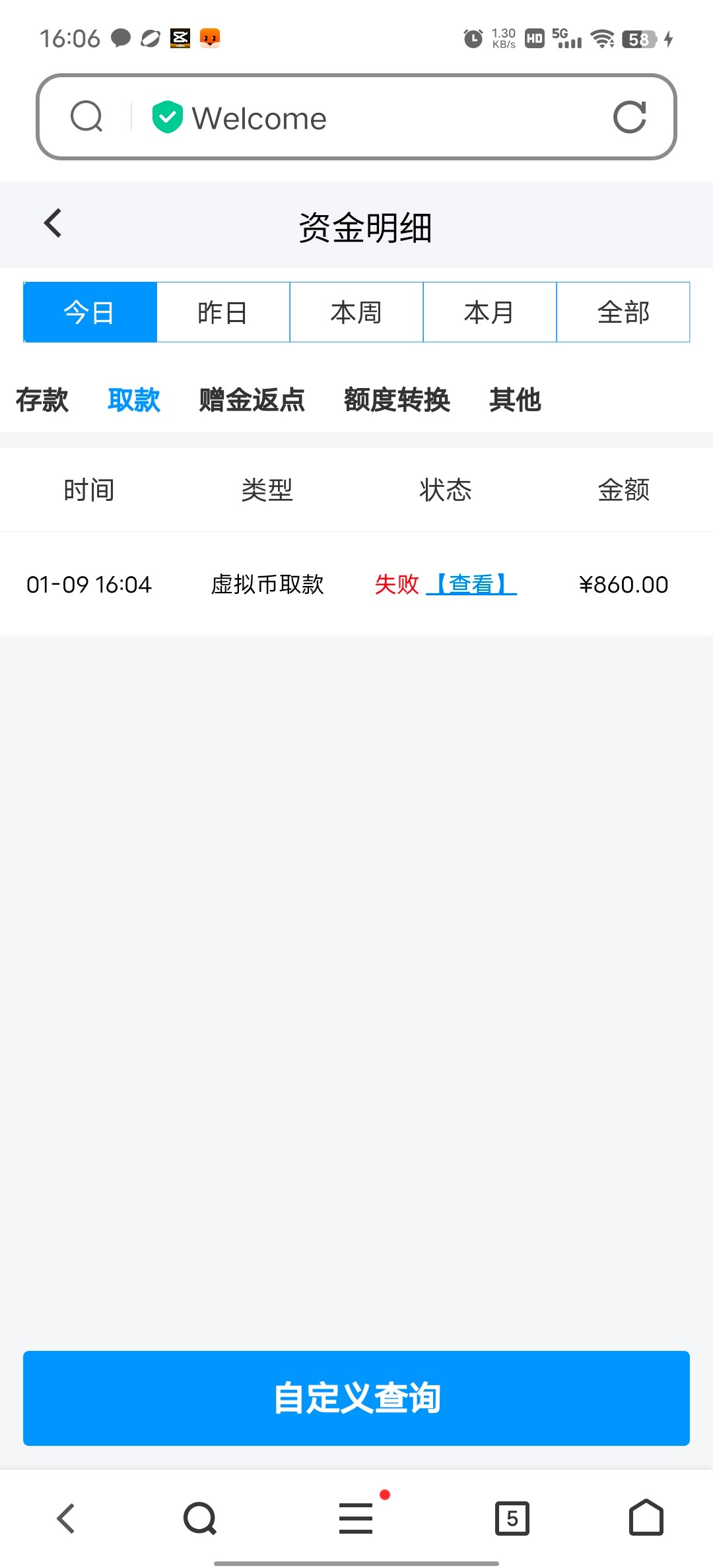Enable the 额度转换 record filter
This screenshot has width=713, height=1568.
(397, 399)
